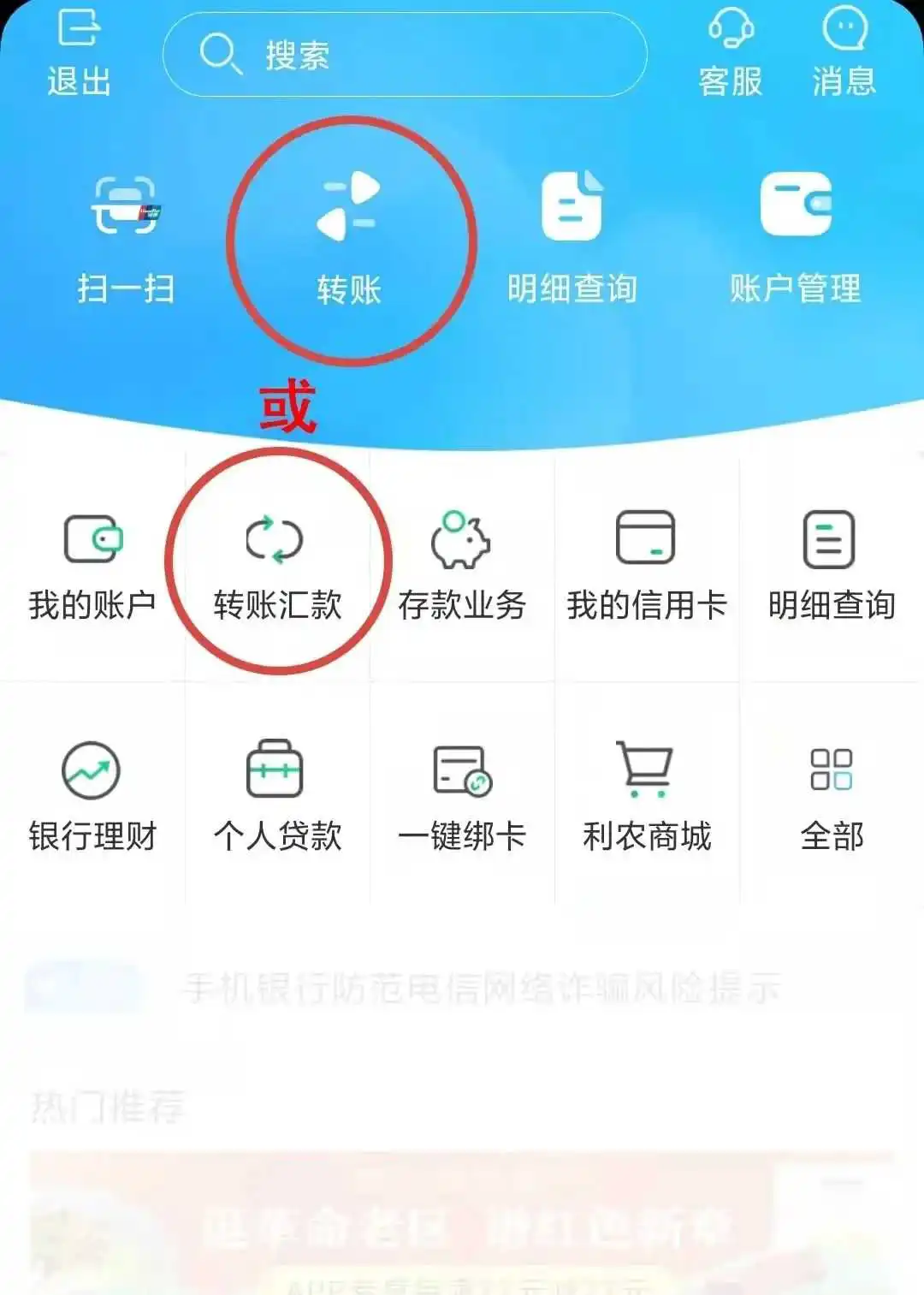Viewport: 924px width, 1295px height.
Task: Open 我的信用卡 credit card section
Action: click(x=647, y=565)
